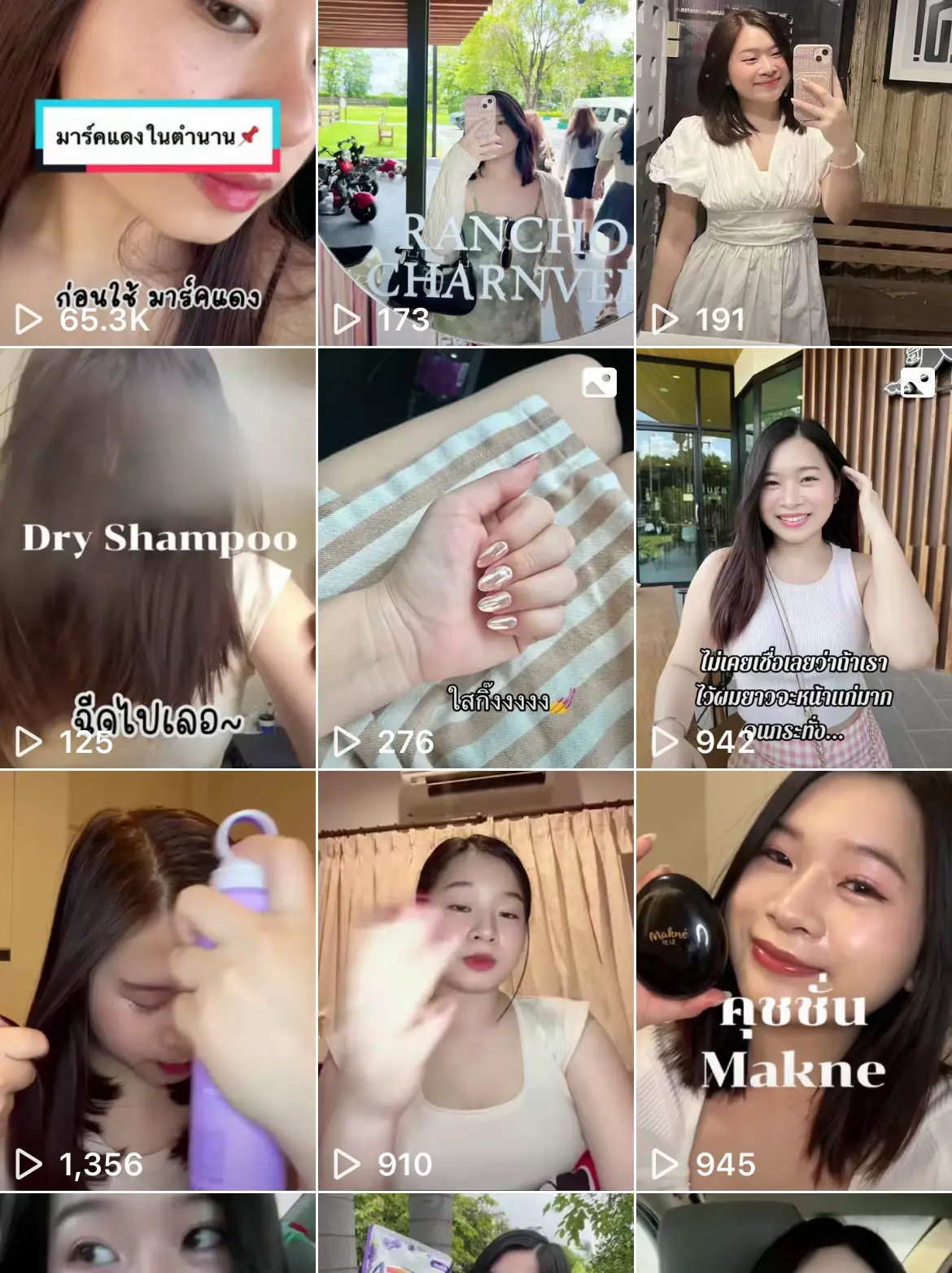Play the Dry Shampoo video
The width and height of the screenshot is (952, 1273).
tap(157, 558)
